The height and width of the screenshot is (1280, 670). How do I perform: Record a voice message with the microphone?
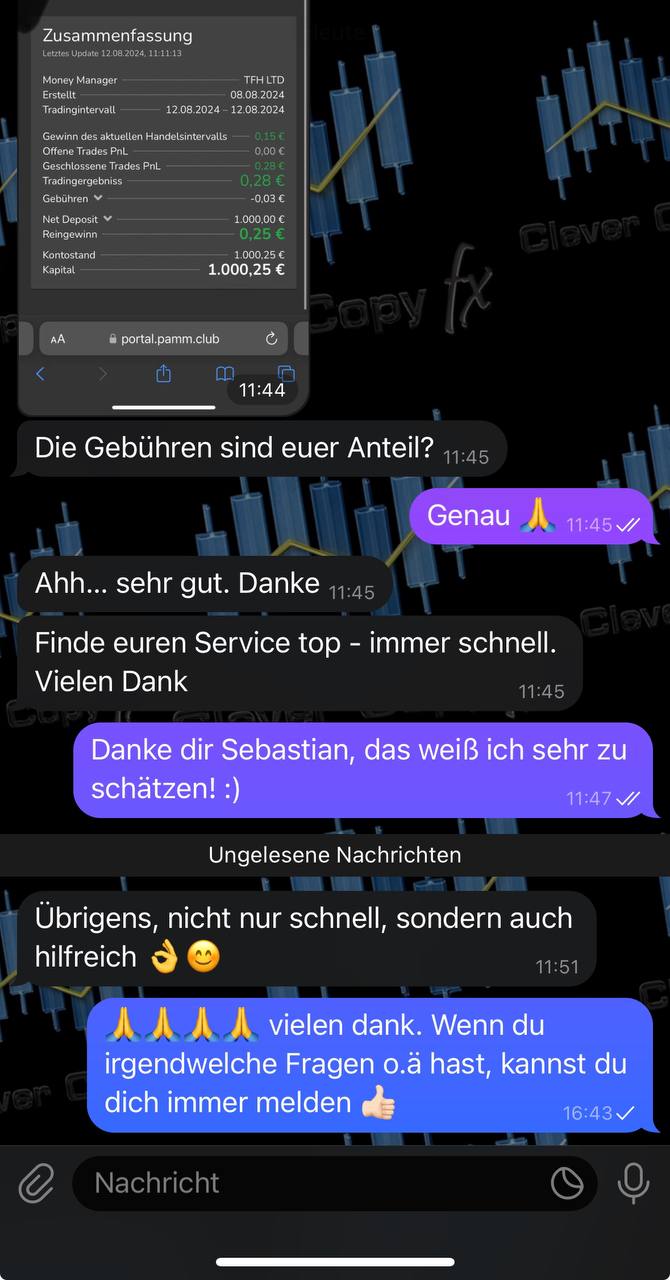pos(633,1183)
